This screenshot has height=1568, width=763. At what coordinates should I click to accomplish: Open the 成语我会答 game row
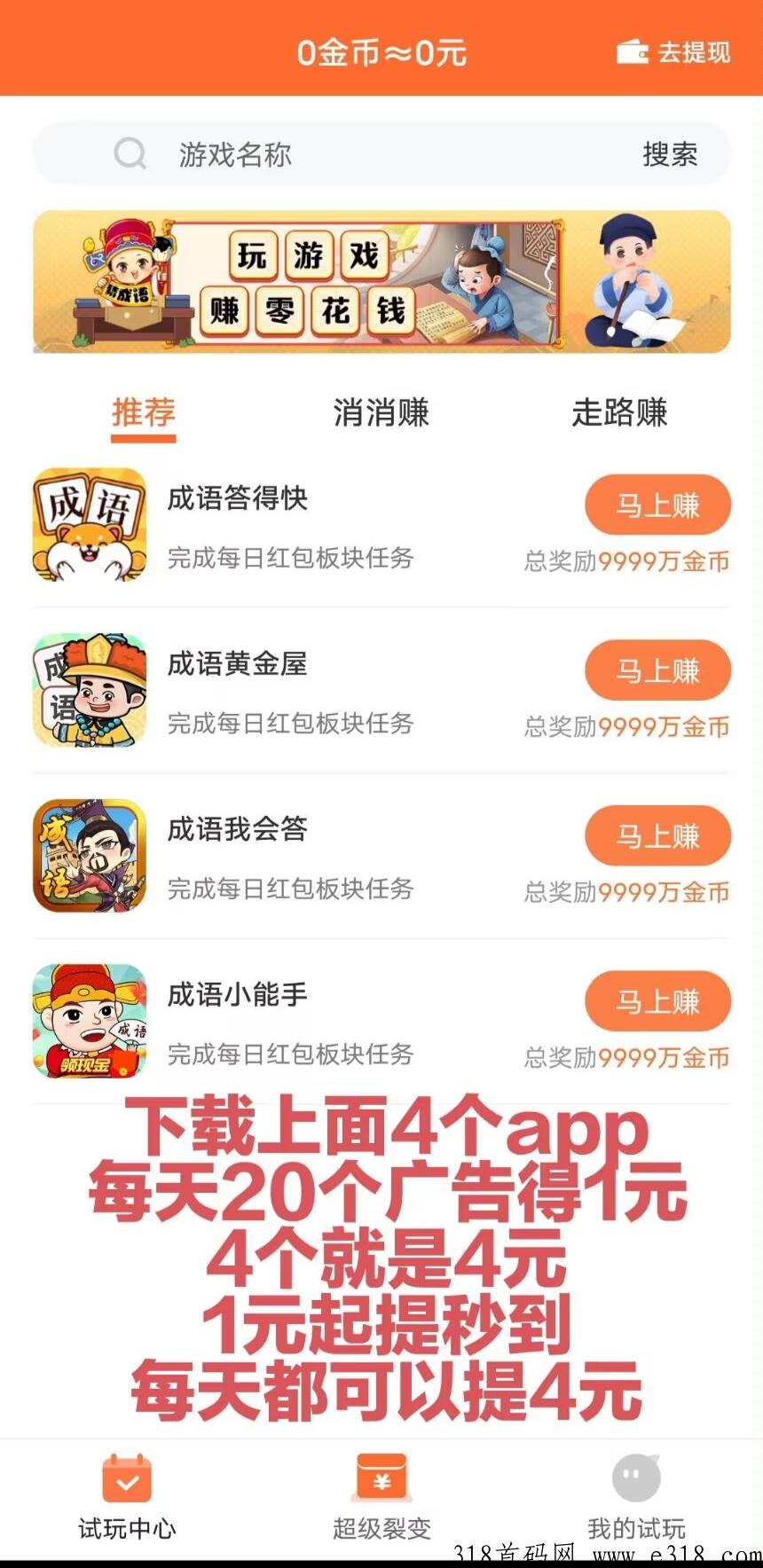(266, 857)
